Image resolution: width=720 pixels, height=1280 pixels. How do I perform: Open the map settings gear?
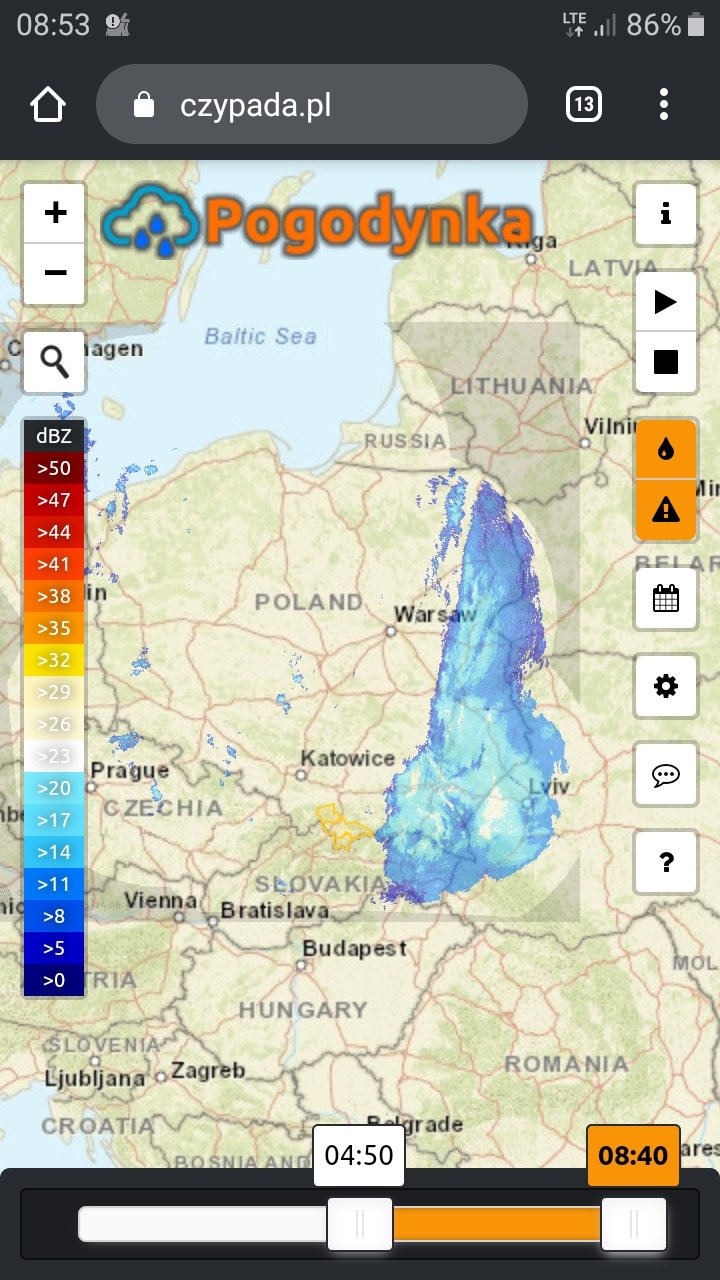click(x=665, y=686)
